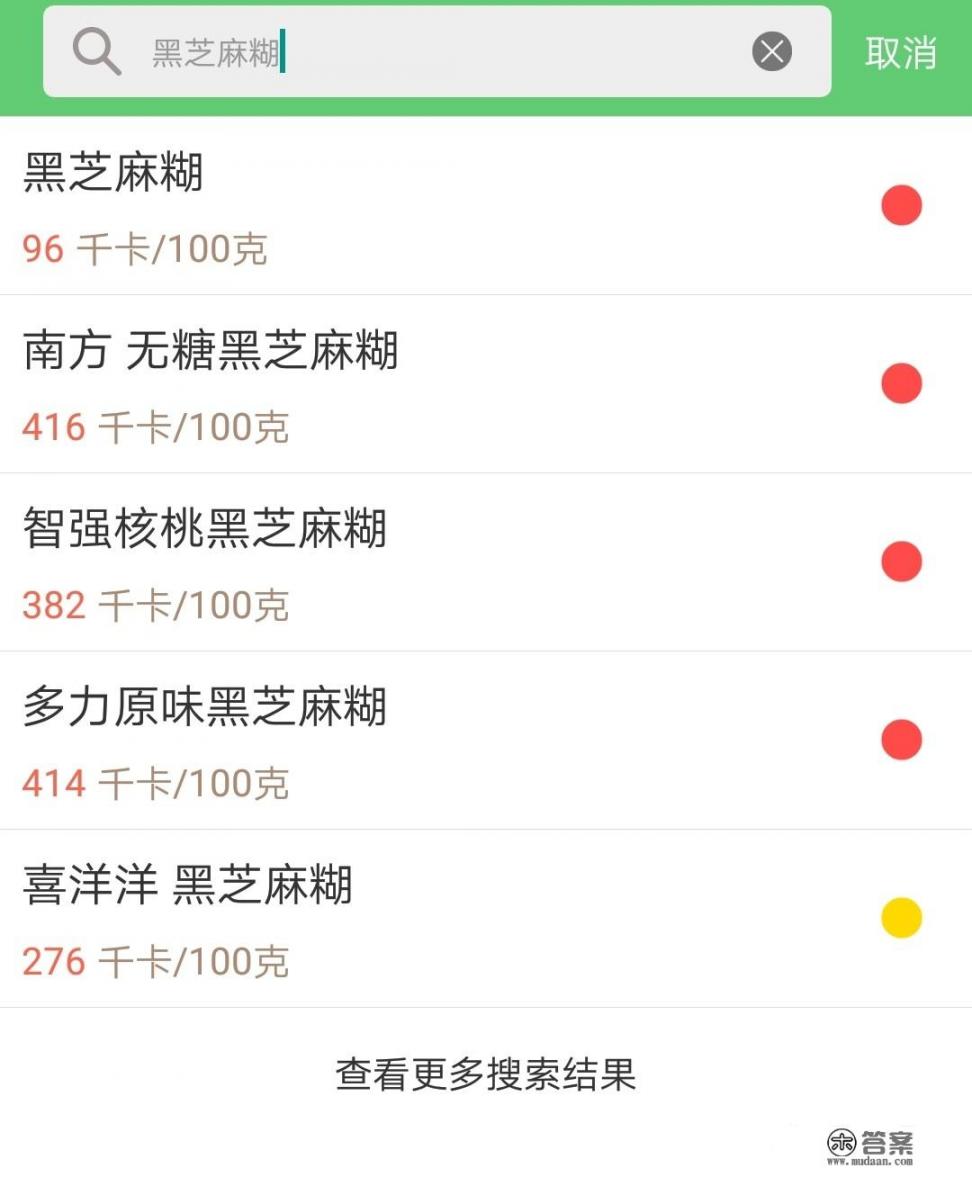
Task: Click the red dot for 多力原味黑芝麻糊
Action: 901,739
